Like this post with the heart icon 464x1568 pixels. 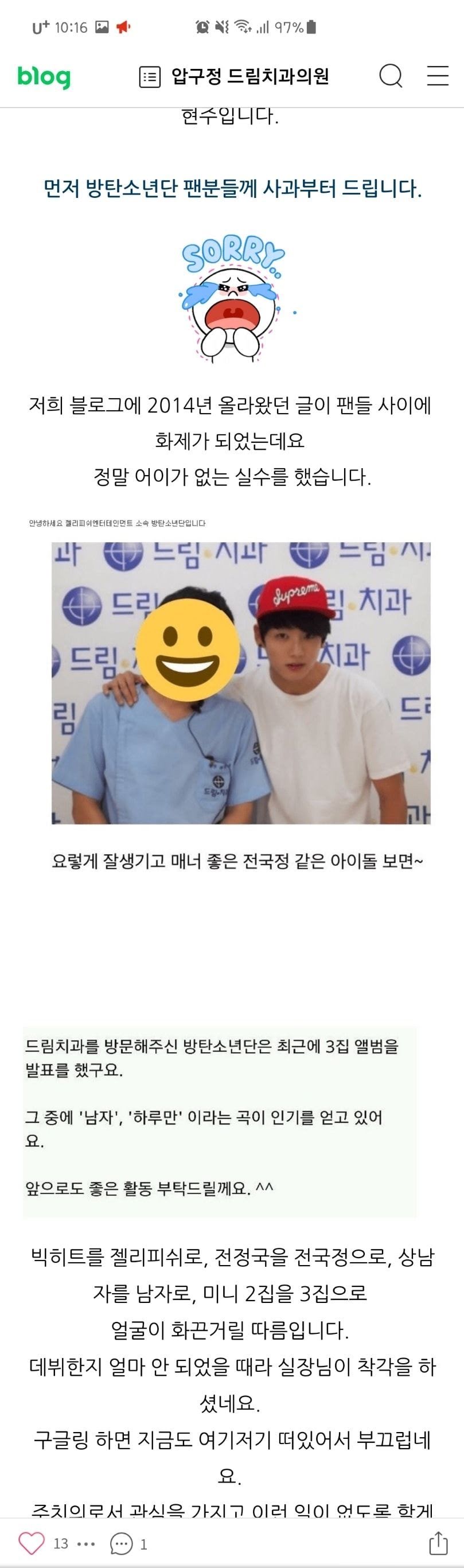32,1543
